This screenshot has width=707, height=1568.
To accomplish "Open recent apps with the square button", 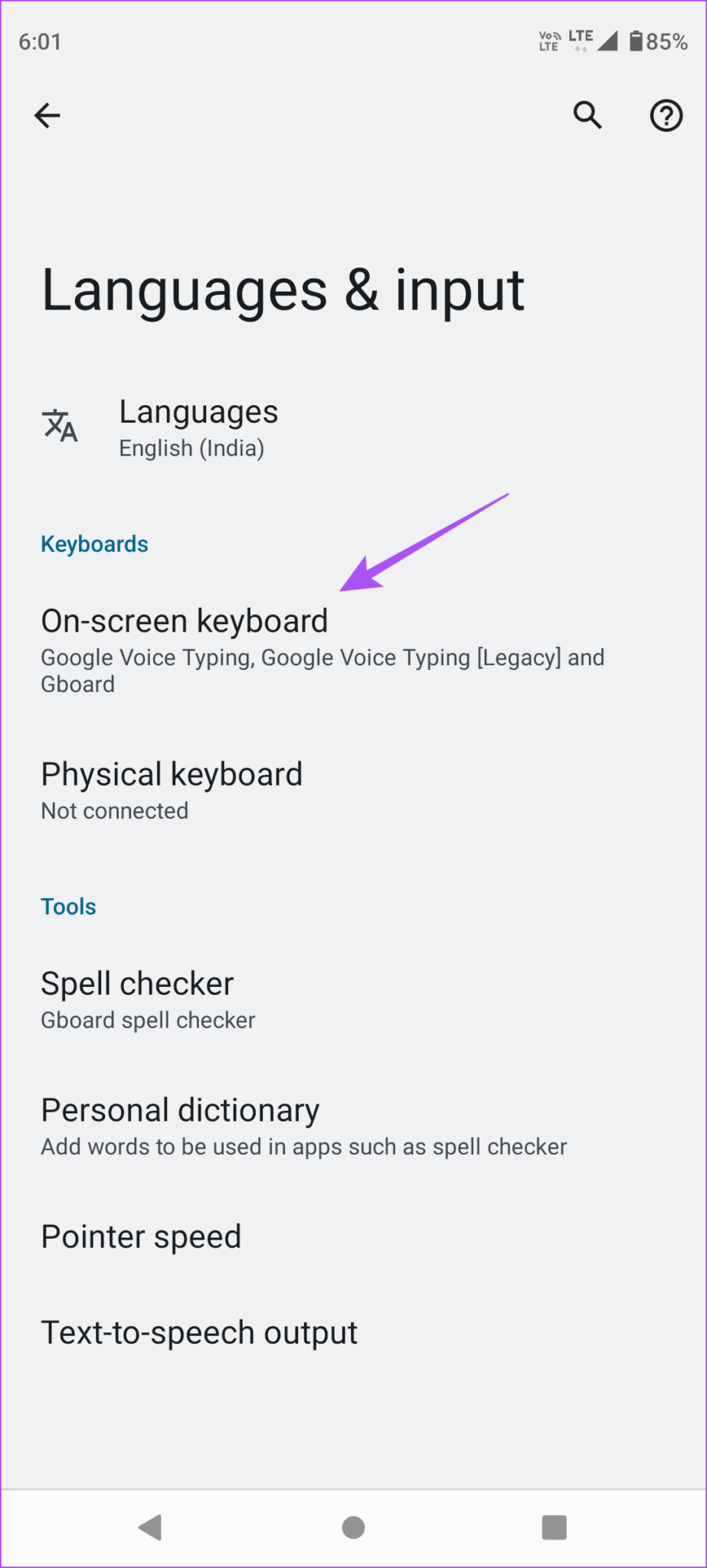I will coord(554,1527).
